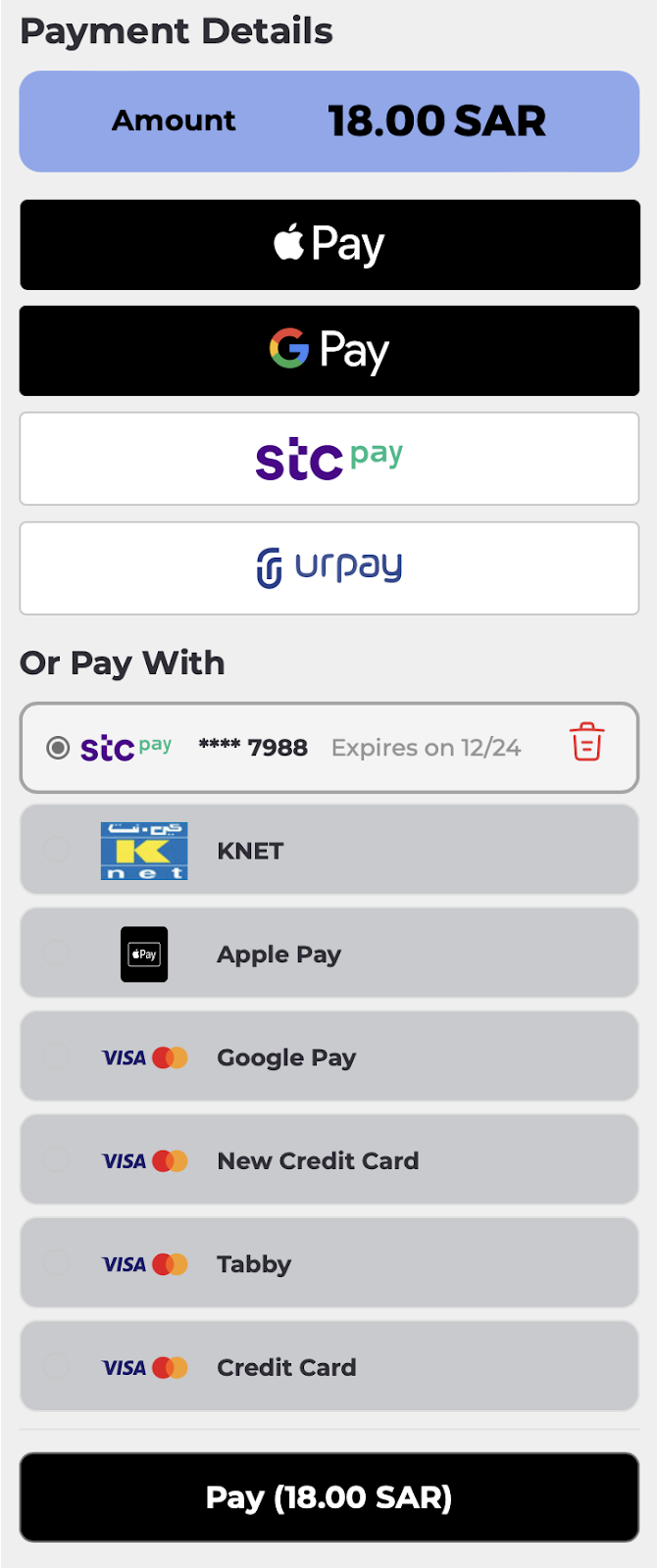The width and height of the screenshot is (657, 1568).
Task: Select the Credit Card option
Action: 328,1367
